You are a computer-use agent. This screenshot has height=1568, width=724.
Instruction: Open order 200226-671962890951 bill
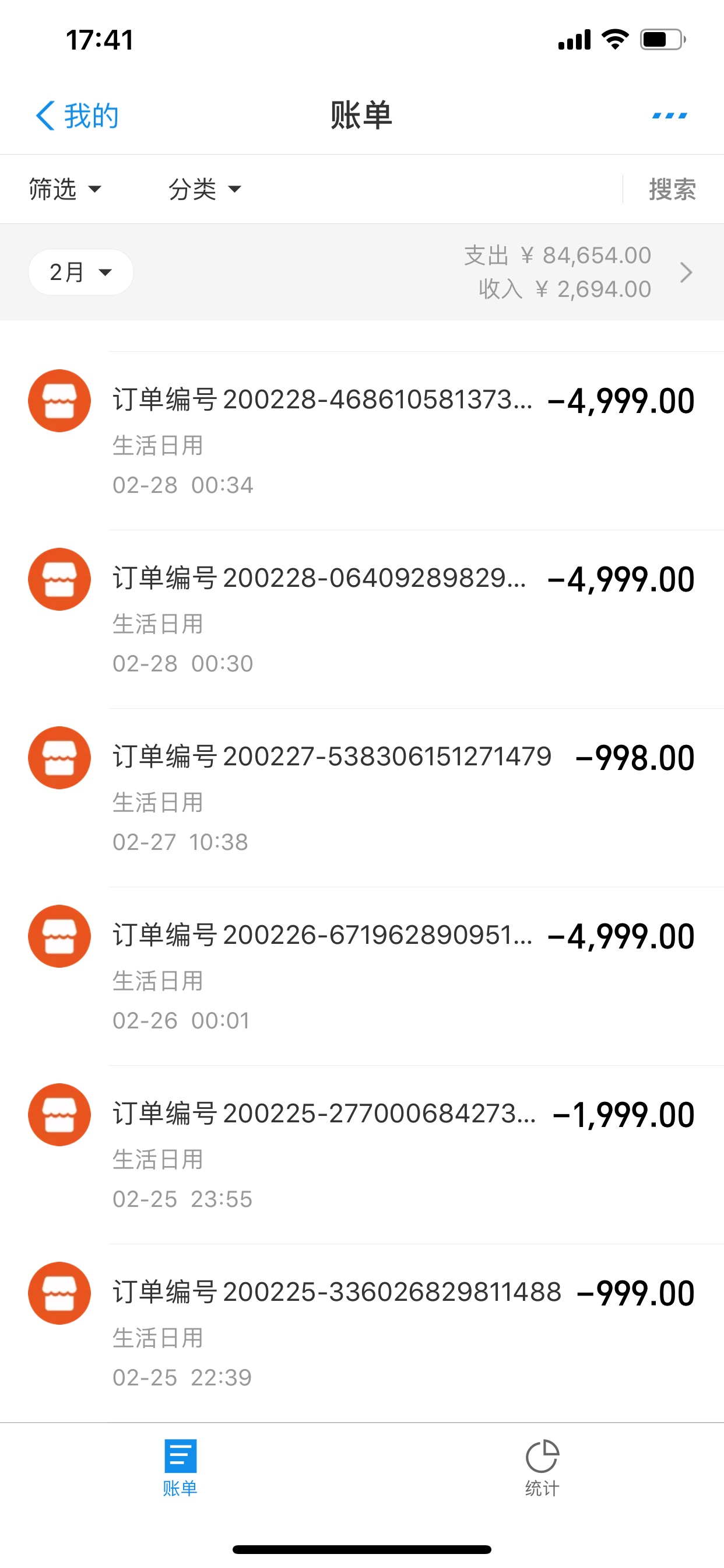coord(362,976)
